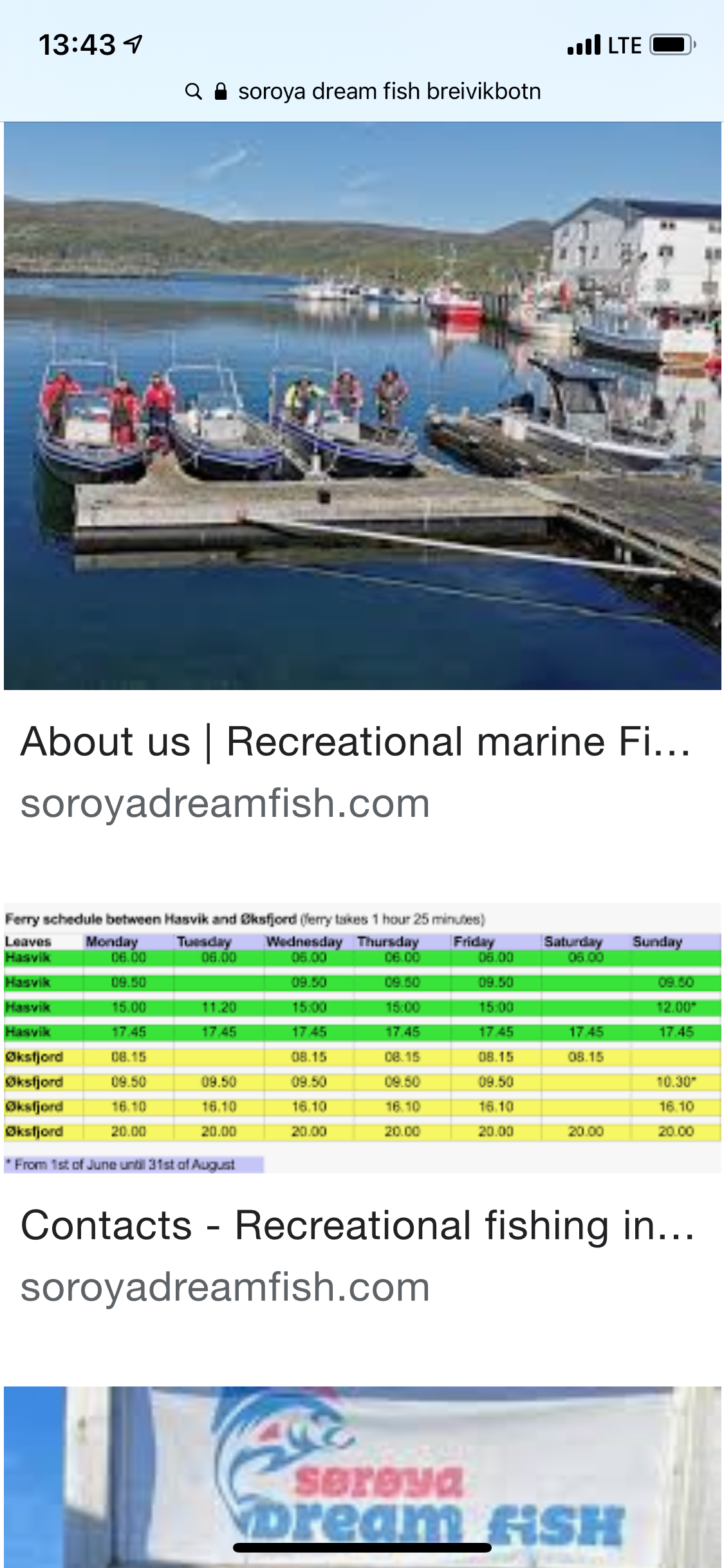724x1568 pixels.
Task: Open the harbor boats photo result
Action: (x=362, y=406)
